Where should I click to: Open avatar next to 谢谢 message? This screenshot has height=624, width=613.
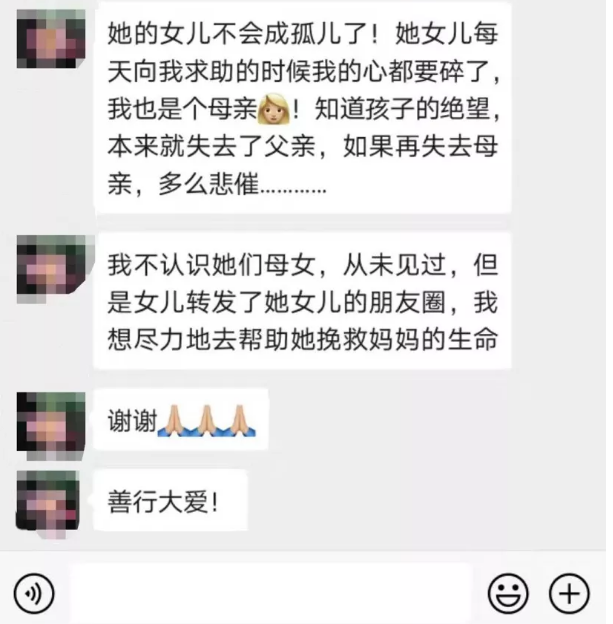48,420
